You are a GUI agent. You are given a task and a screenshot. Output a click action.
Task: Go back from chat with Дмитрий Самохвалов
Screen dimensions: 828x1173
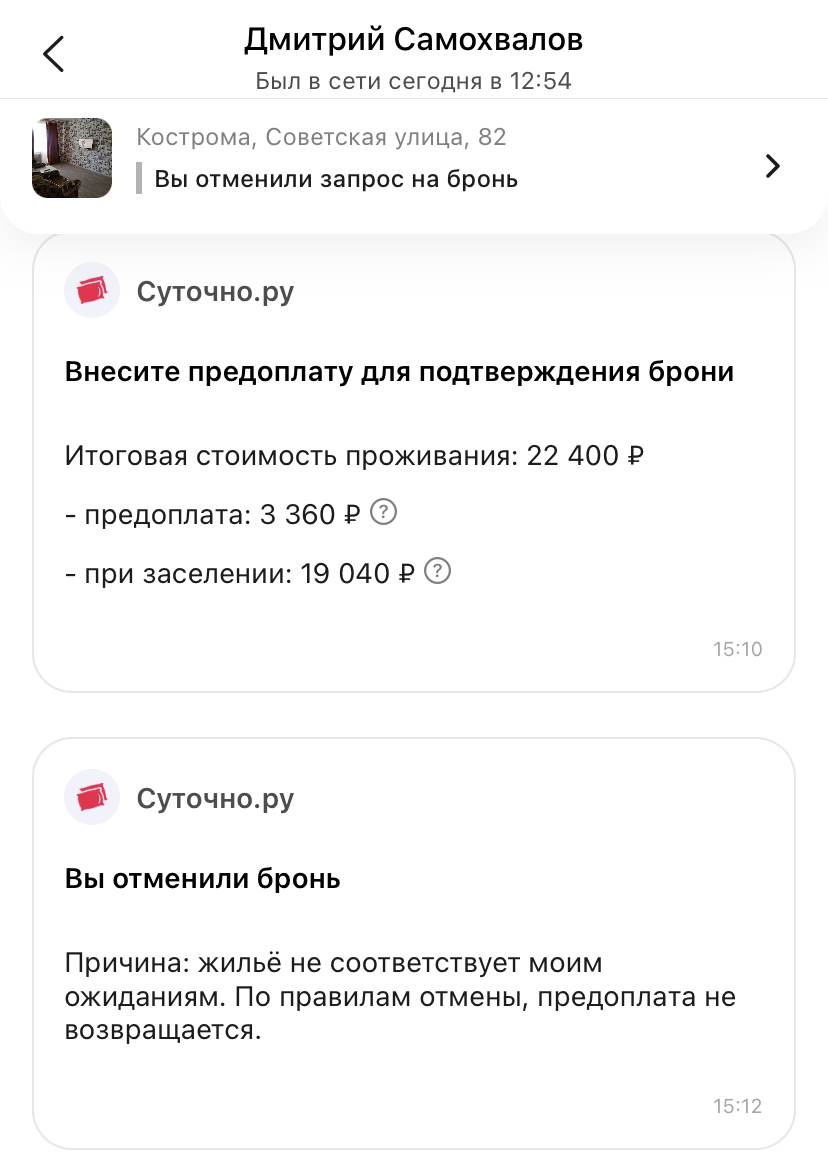[x=54, y=54]
